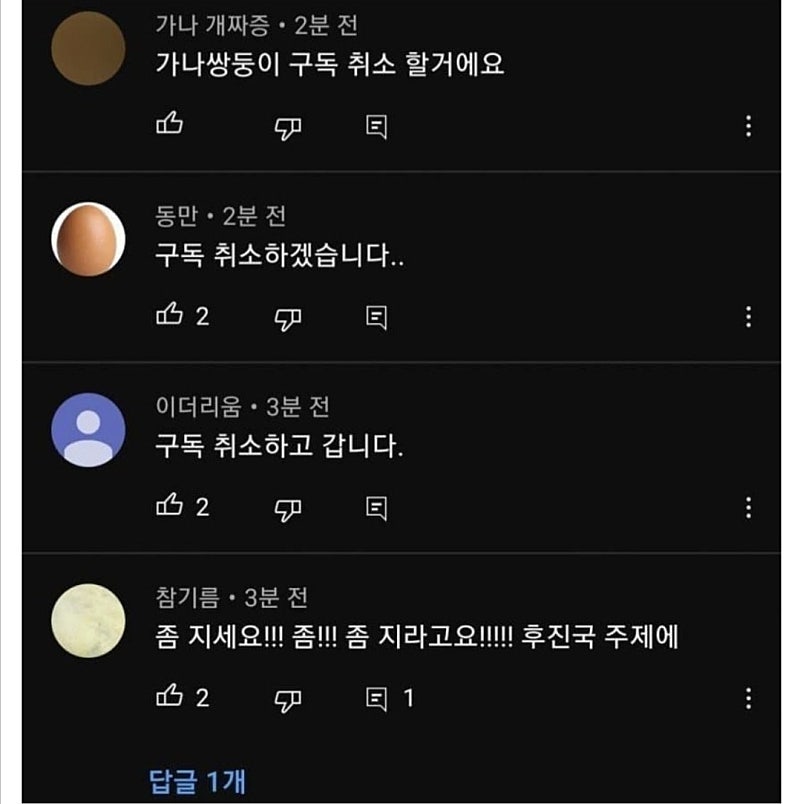This screenshot has width=800, height=804.
Task: Open the three-dot menu on 이더리움's comment
Action: pos(749,508)
